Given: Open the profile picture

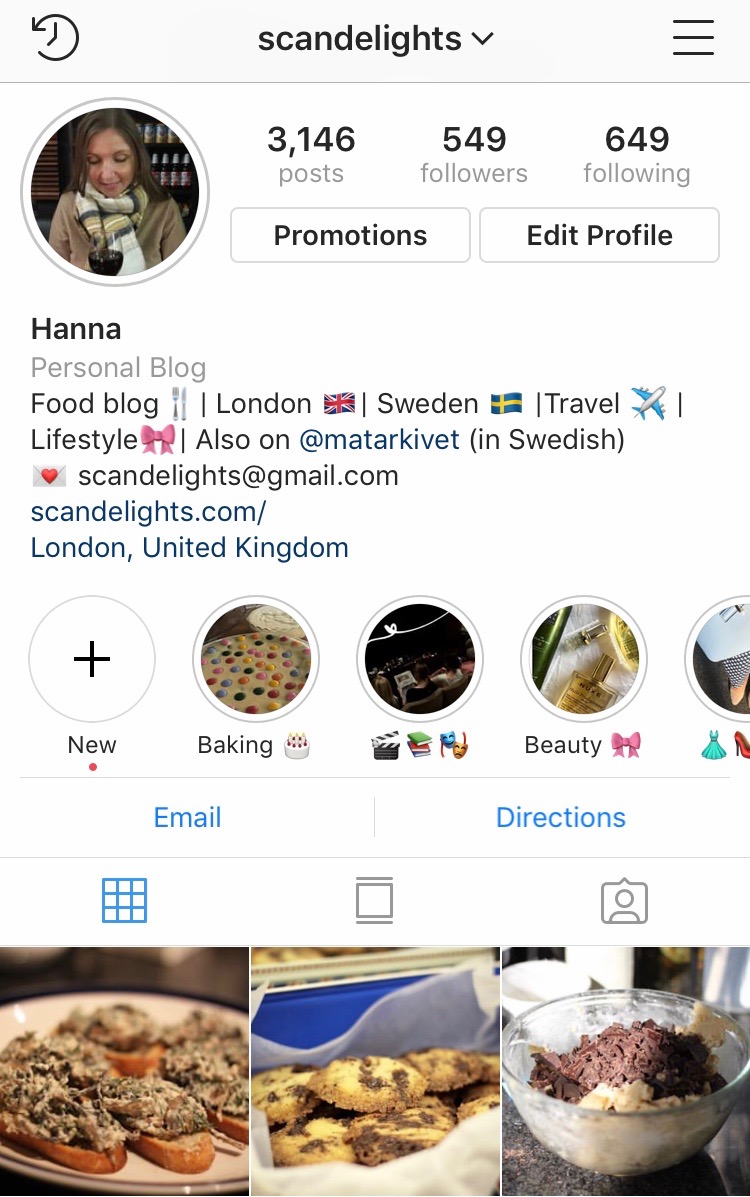Looking at the screenshot, I should pyautogui.click(x=115, y=192).
